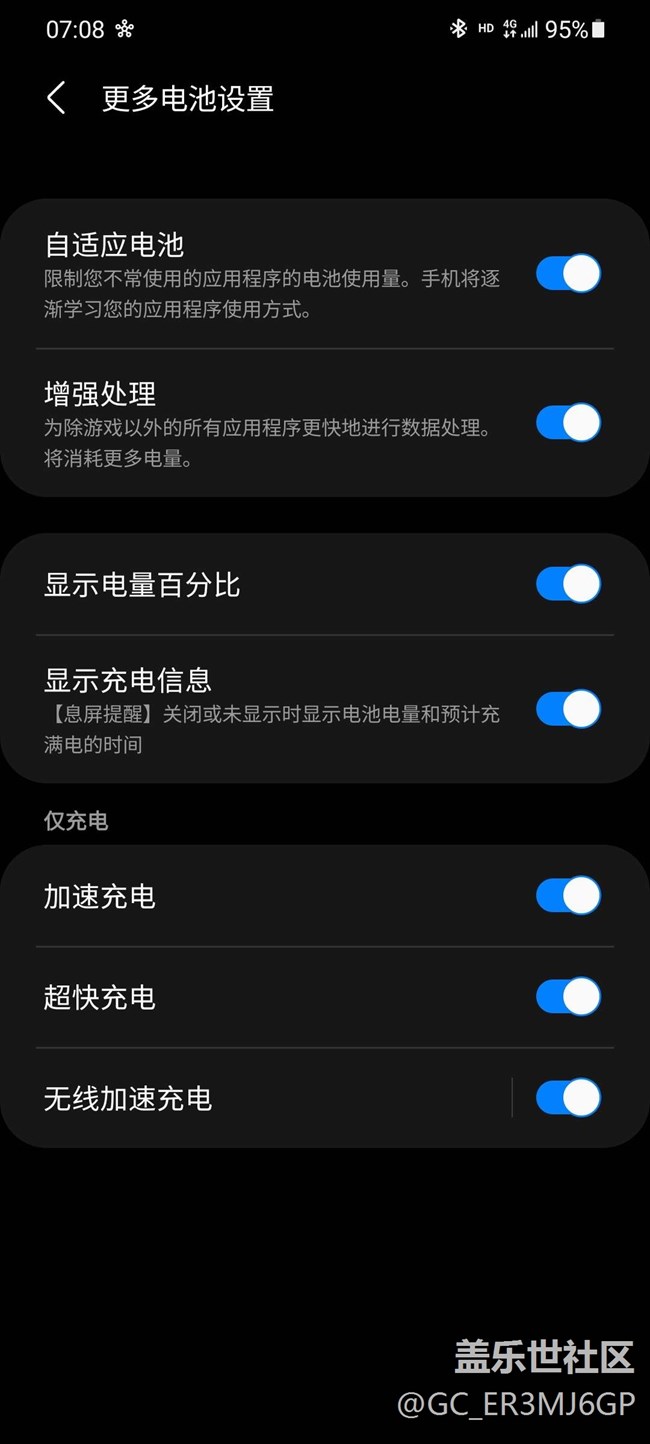This screenshot has width=650, height=1444.
Task: Switch off 显示充电信息
Action: 568,709
